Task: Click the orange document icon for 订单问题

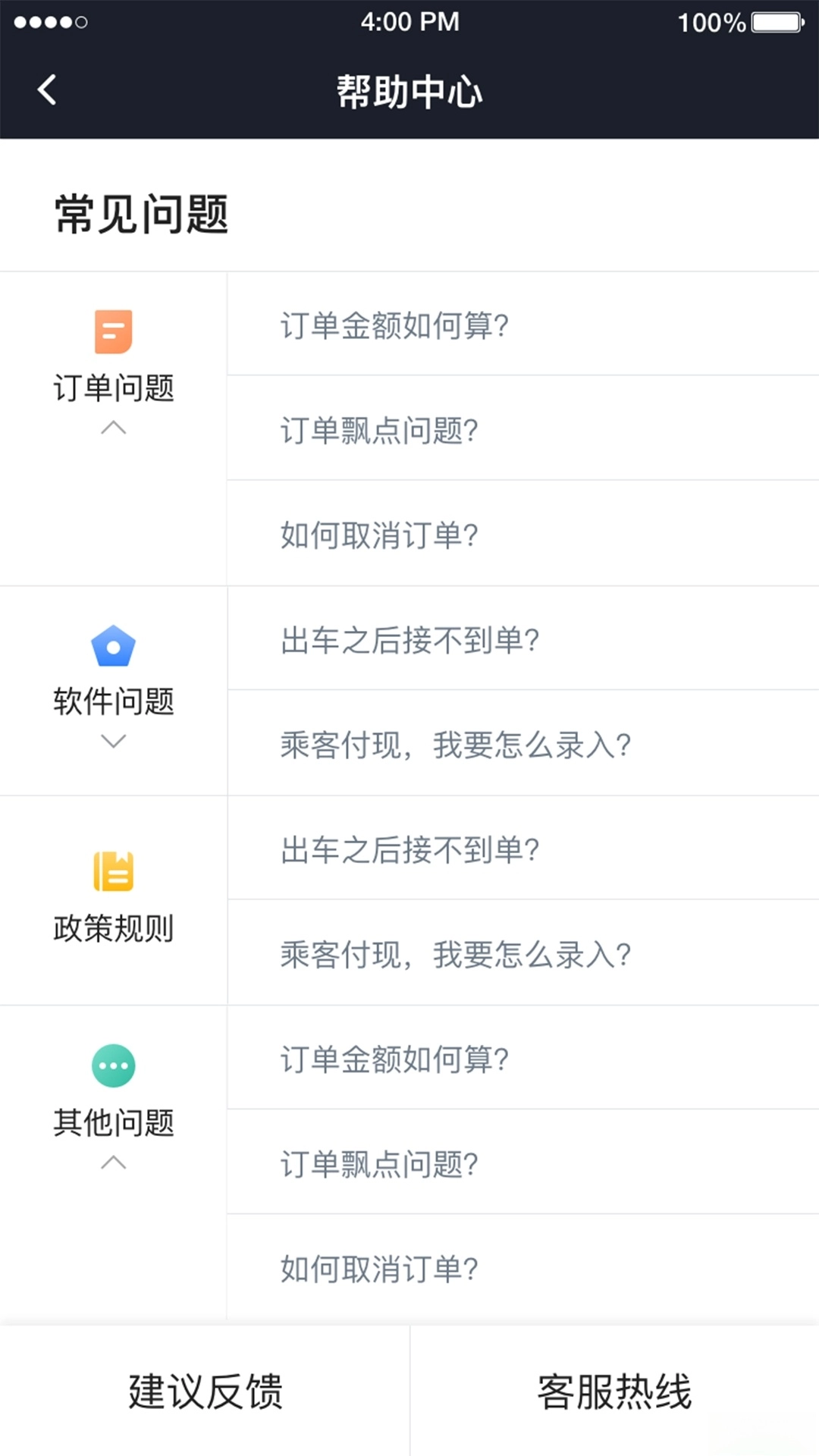Action: pyautogui.click(x=114, y=331)
